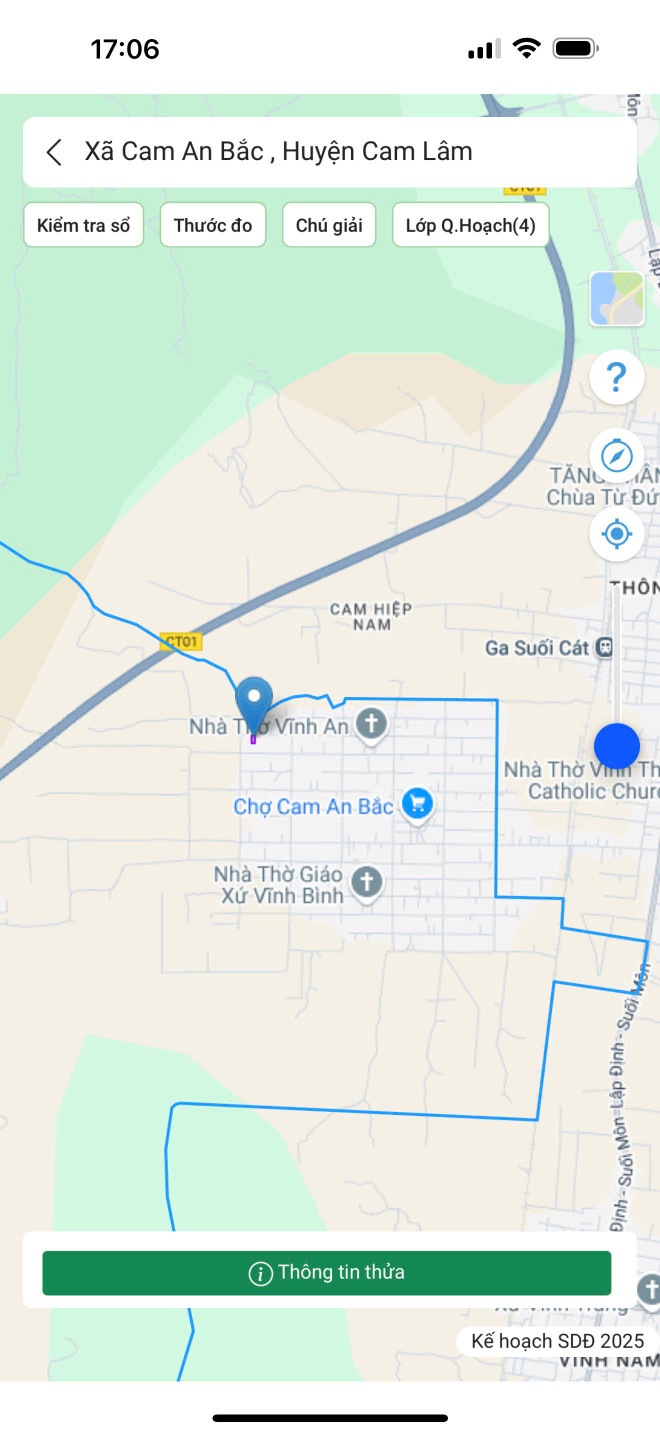Switch the map type thumbnail

click(617, 299)
